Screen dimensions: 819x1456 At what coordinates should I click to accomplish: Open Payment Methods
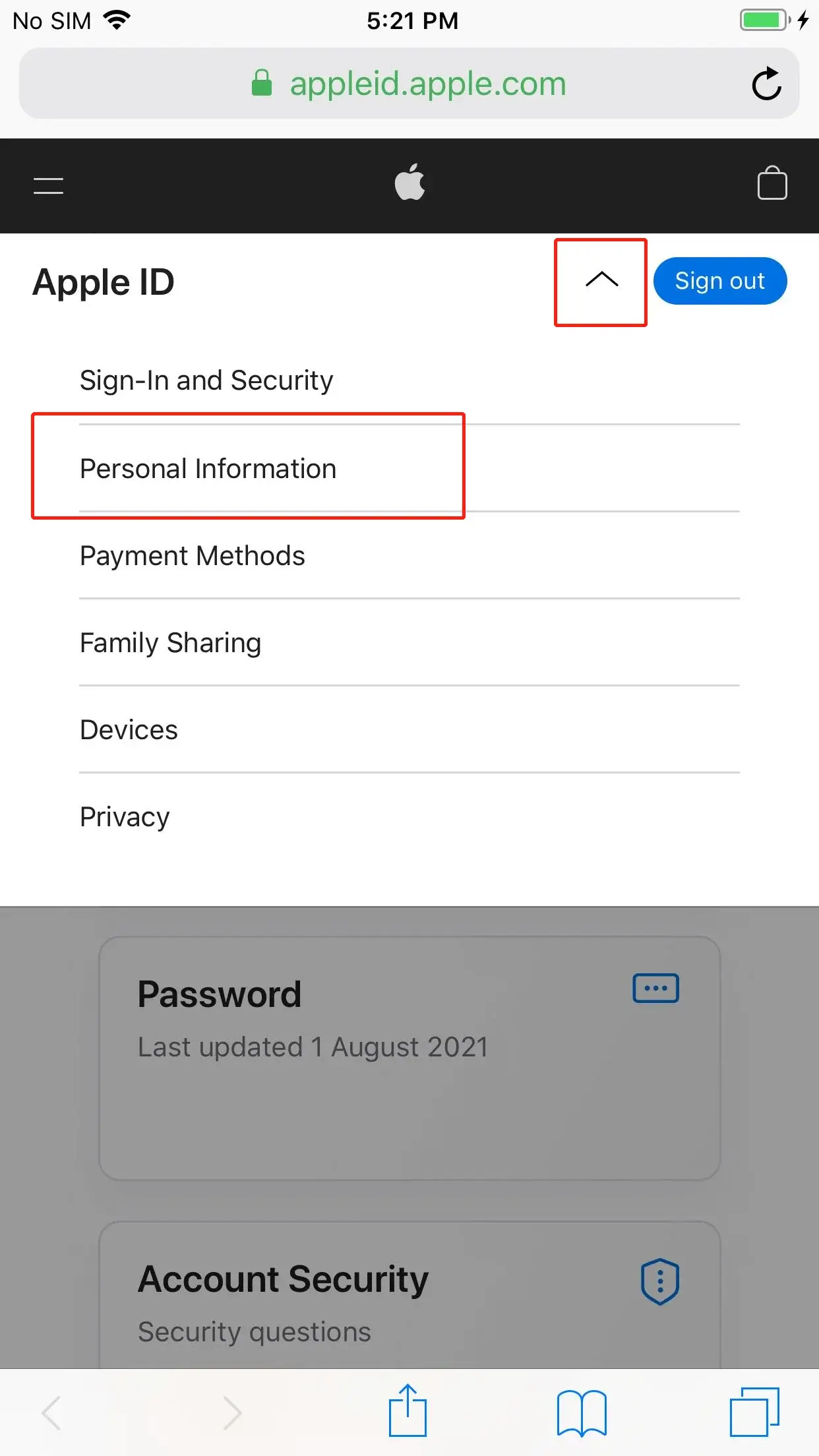click(193, 556)
